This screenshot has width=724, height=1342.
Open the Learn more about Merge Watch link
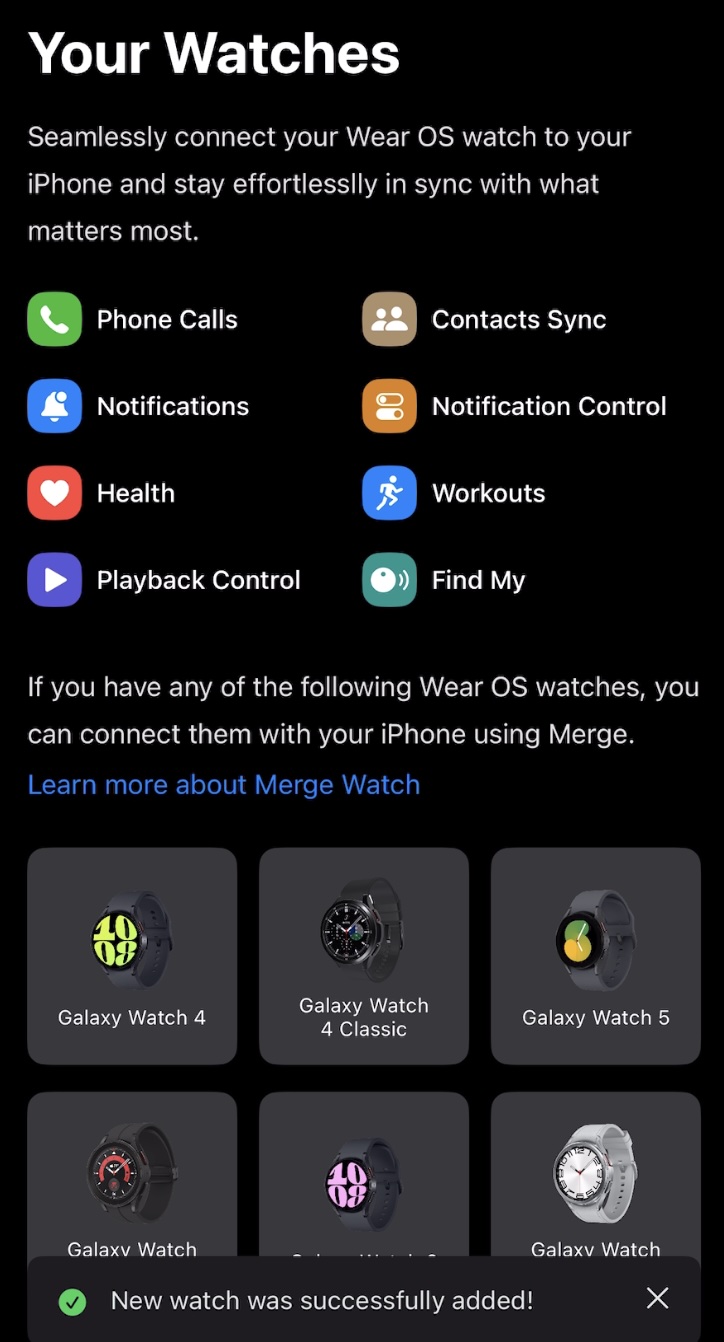pos(223,785)
